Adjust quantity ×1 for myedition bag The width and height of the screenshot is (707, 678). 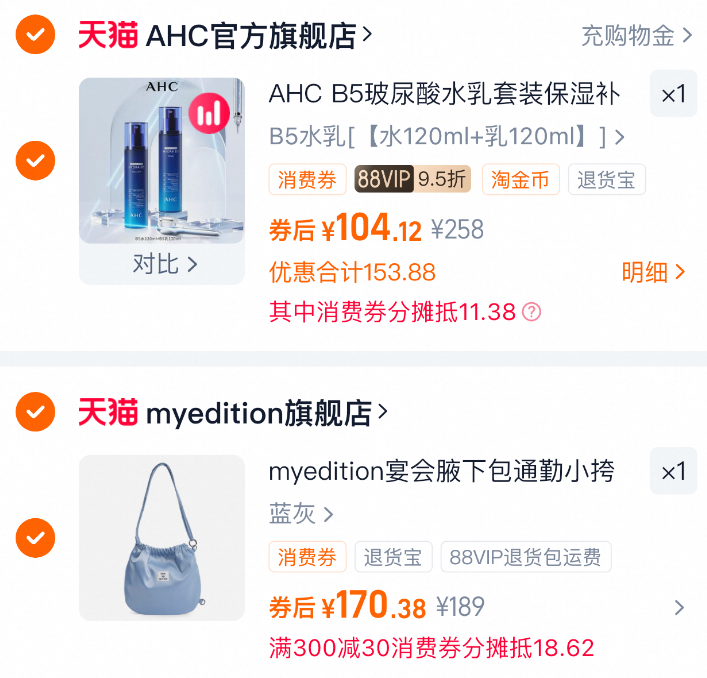673,471
